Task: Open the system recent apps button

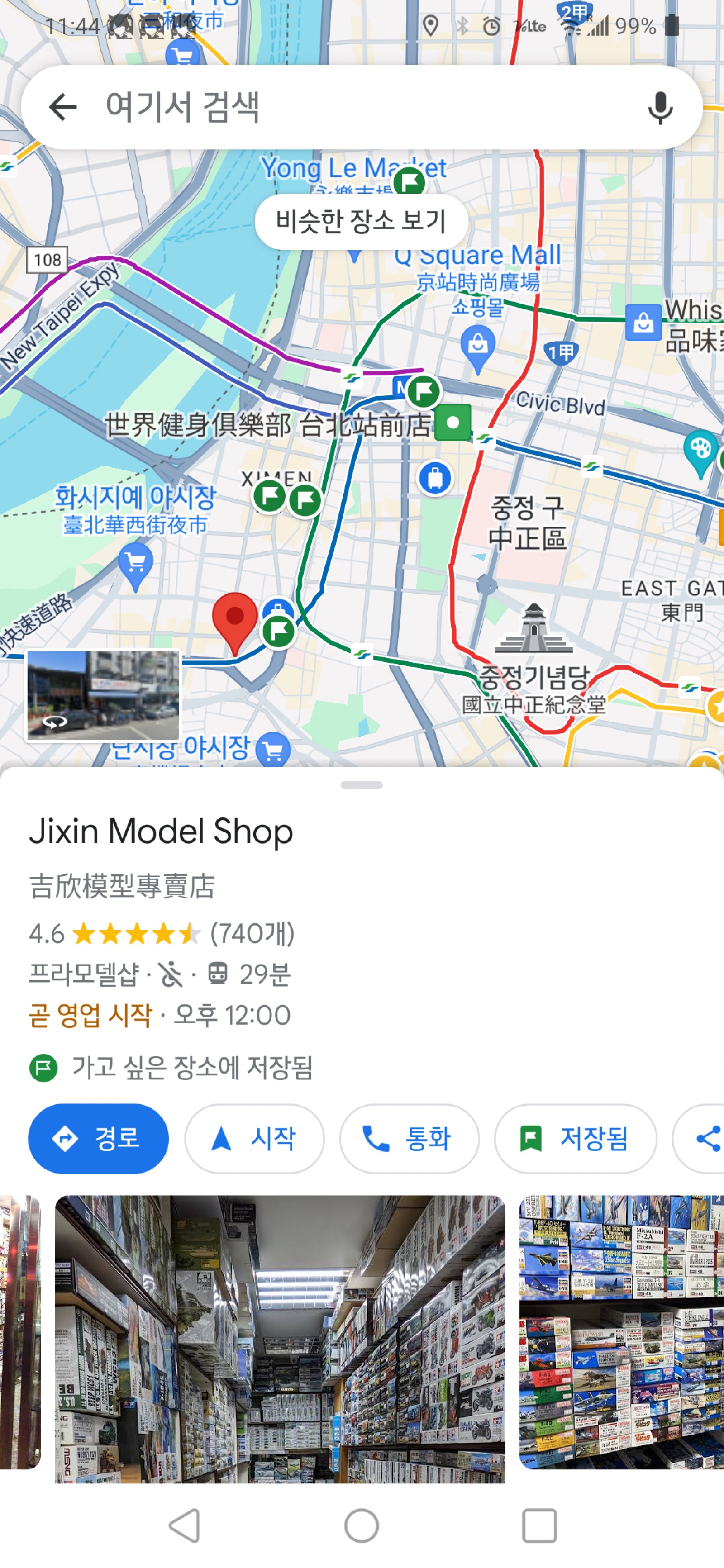Action: point(539,1526)
